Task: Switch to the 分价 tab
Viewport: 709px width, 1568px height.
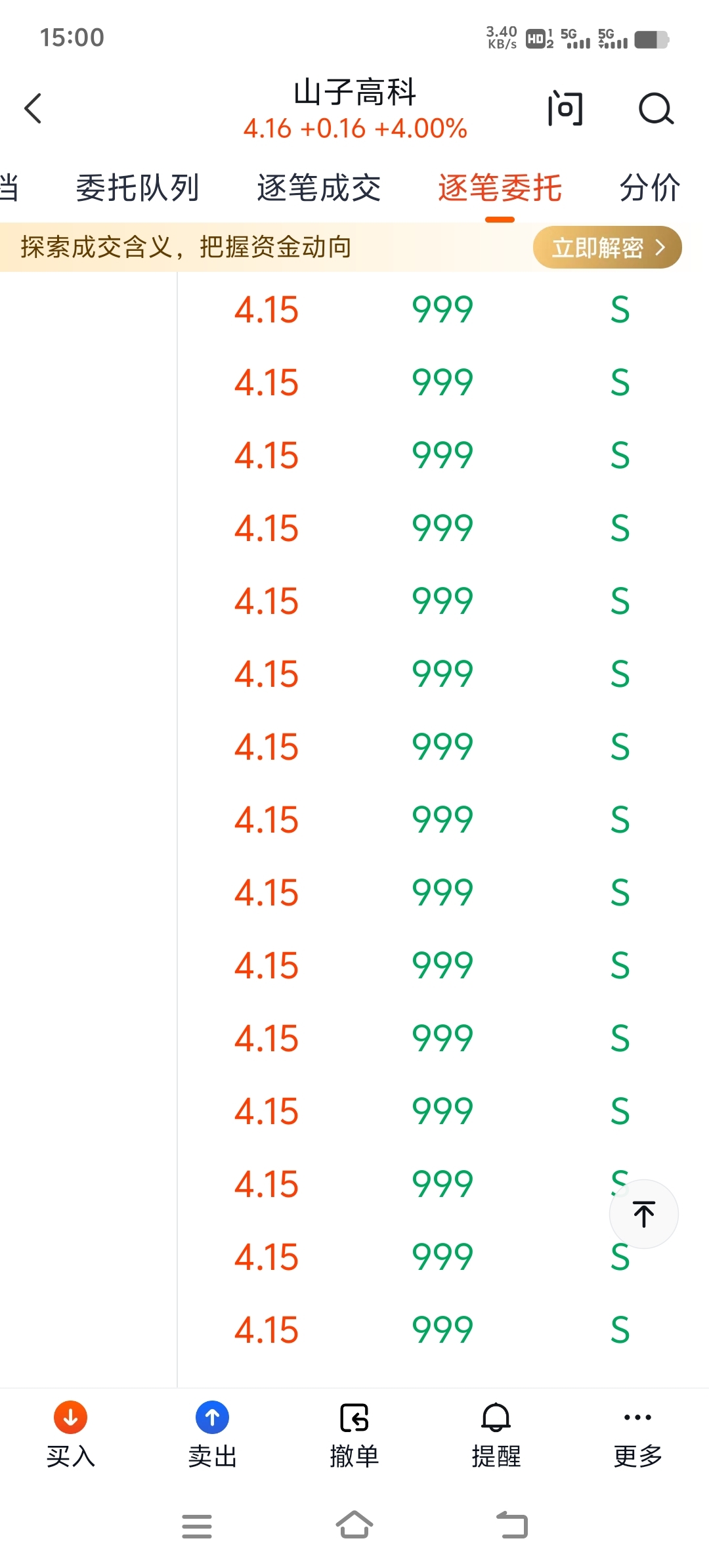Action: pos(650,188)
